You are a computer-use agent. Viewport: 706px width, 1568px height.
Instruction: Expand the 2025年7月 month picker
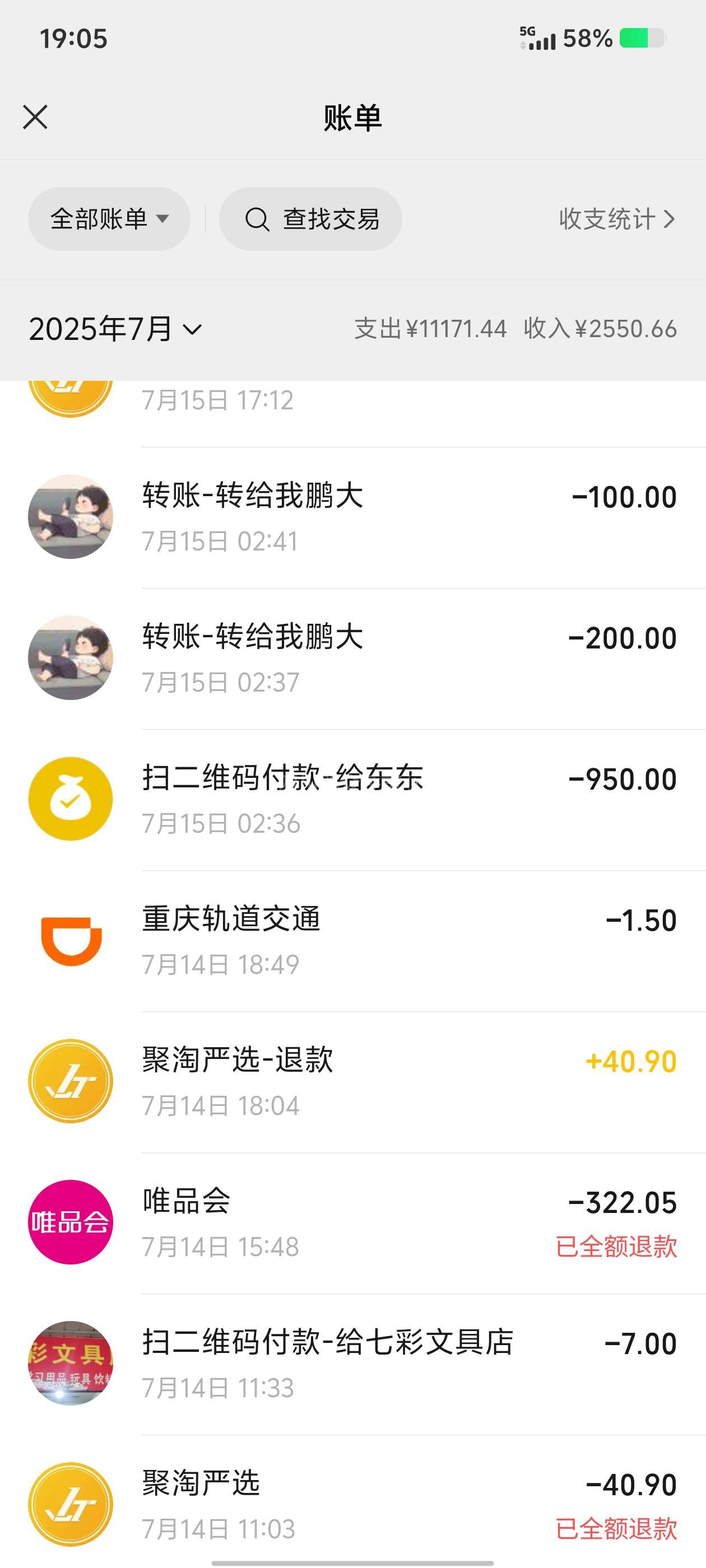click(x=115, y=329)
